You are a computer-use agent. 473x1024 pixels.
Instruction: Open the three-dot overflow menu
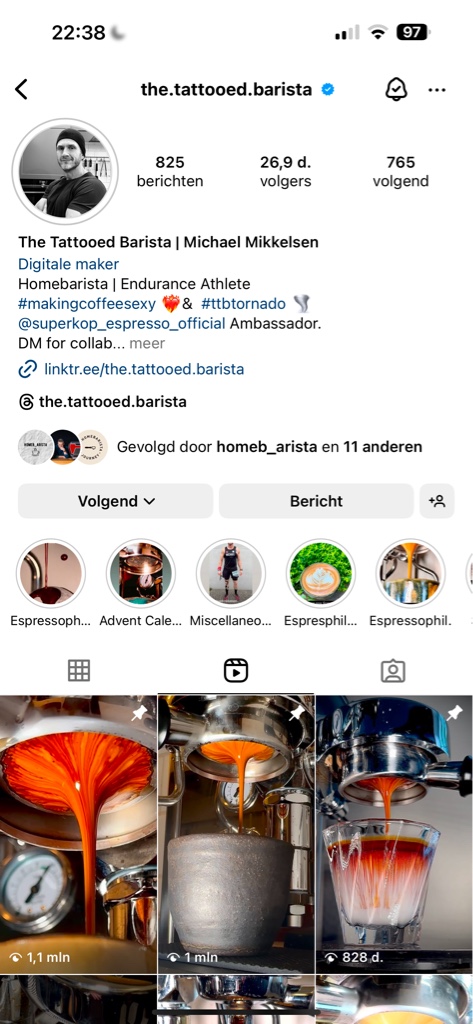(437, 89)
